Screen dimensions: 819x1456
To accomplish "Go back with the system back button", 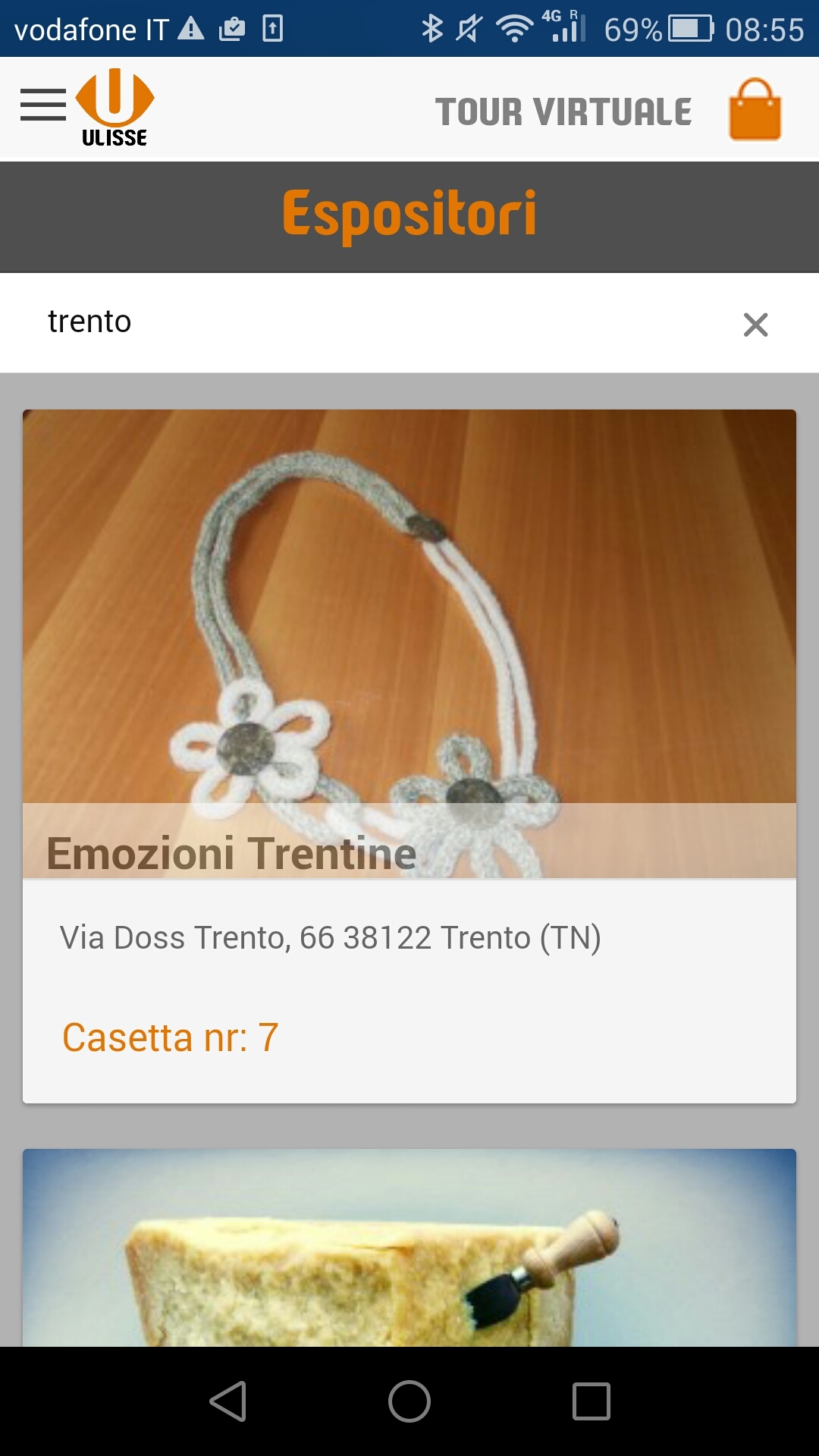I will [227, 1401].
